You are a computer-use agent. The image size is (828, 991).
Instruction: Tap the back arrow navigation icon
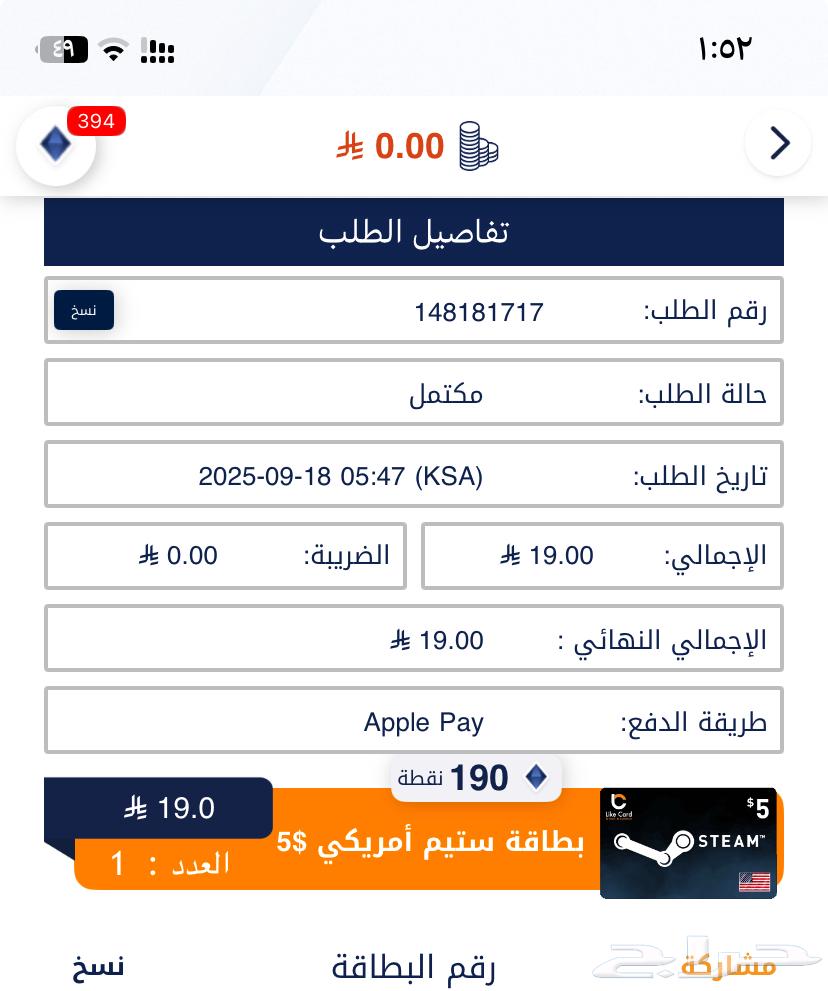pyautogui.click(x=778, y=143)
